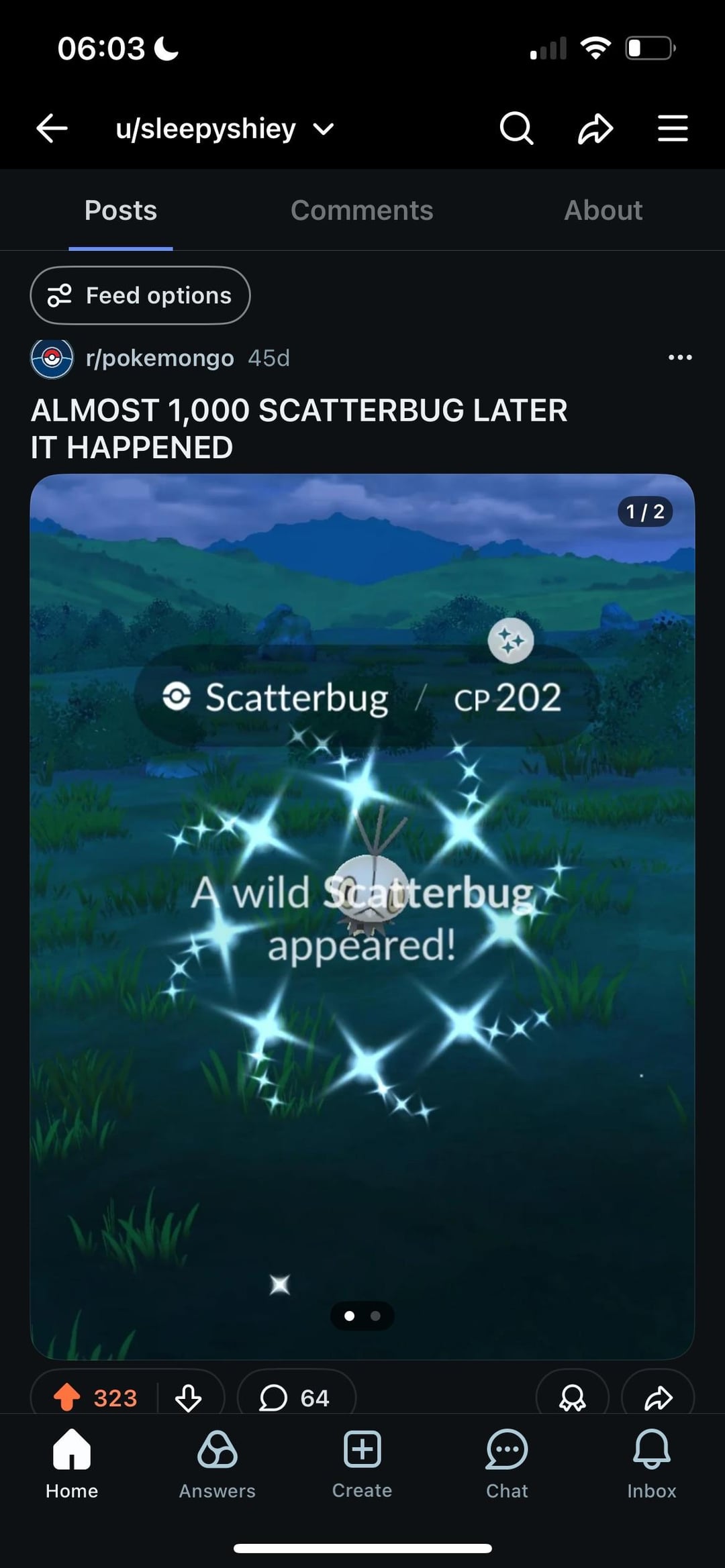Create a new post
The height and width of the screenshot is (1568, 725).
[x=362, y=1464]
